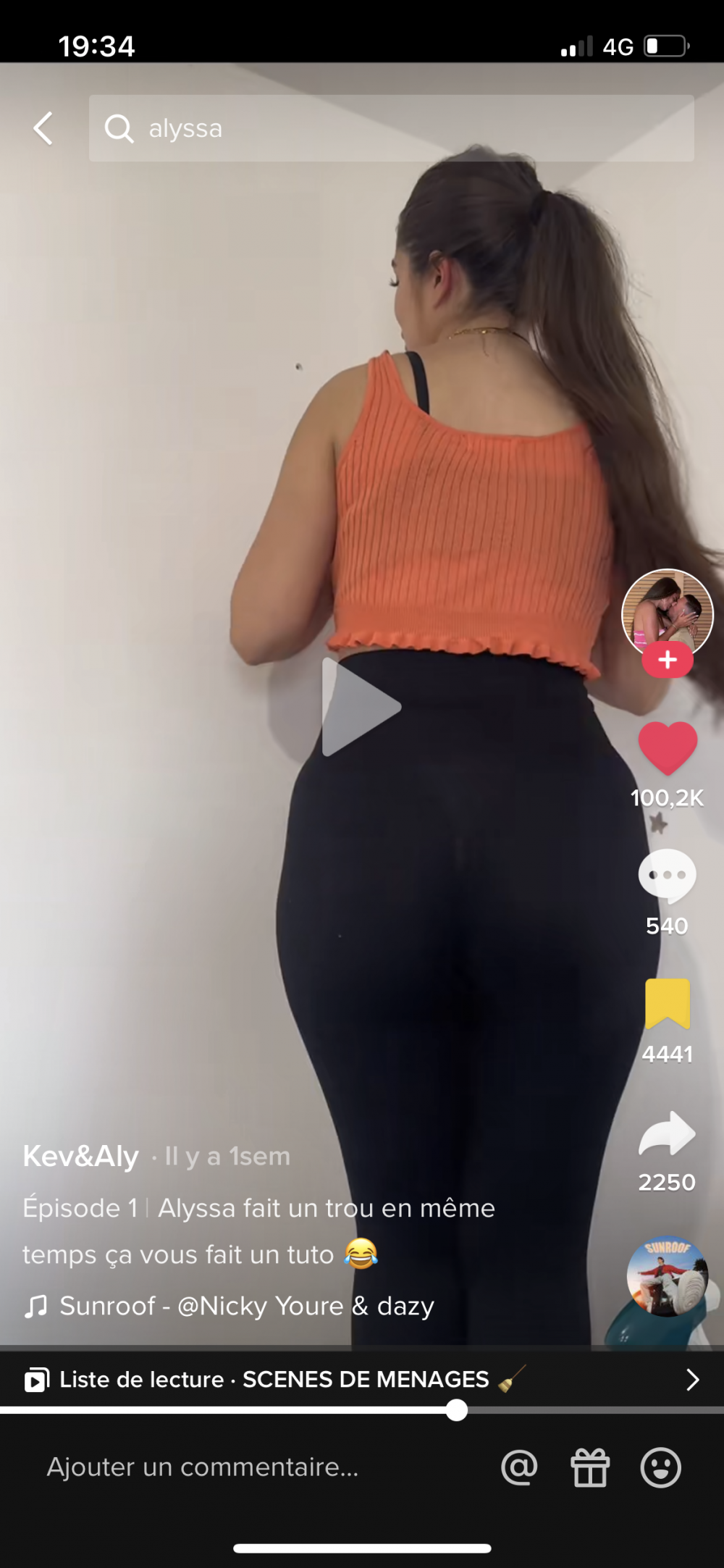This screenshot has width=724, height=1568.
Task: Tap the video progress scrubber
Action: pyautogui.click(x=456, y=1410)
